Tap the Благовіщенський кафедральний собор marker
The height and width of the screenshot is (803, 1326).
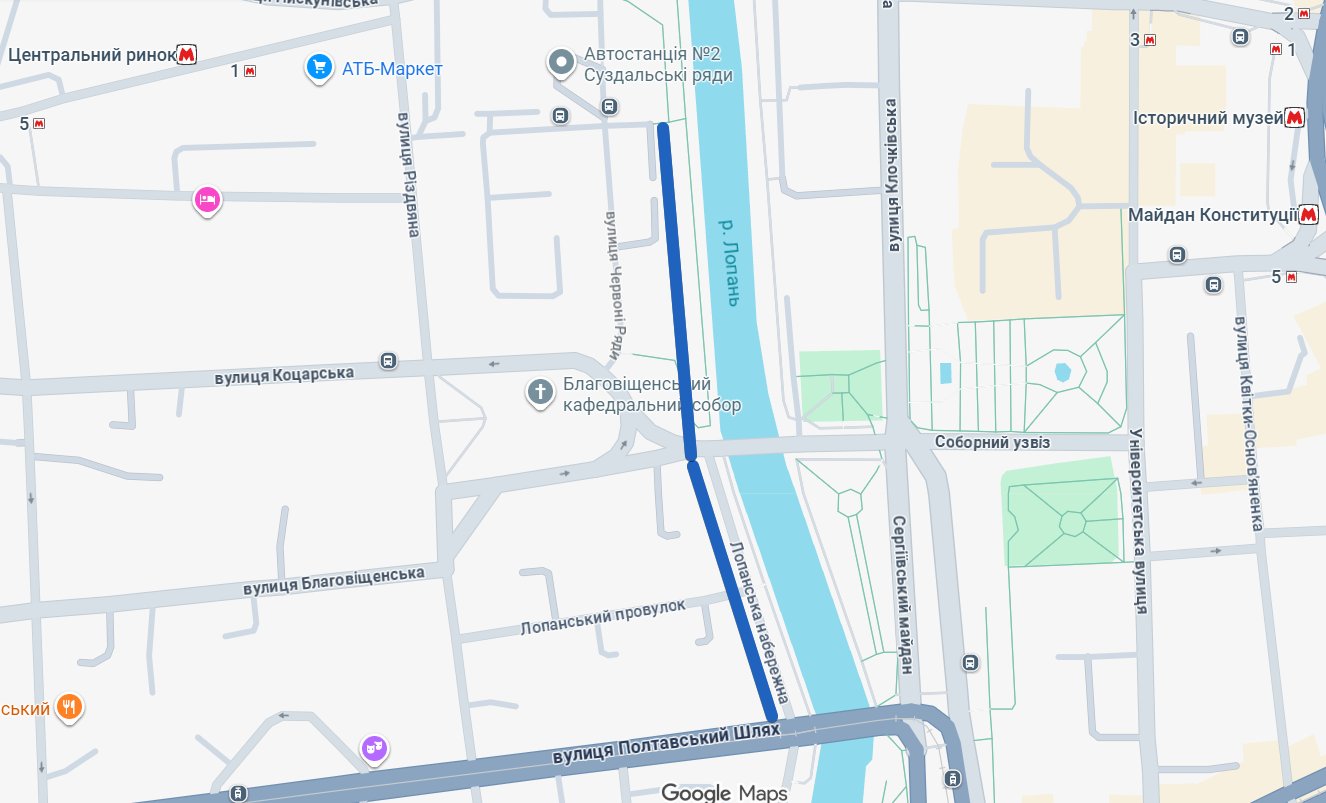click(x=540, y=392)
